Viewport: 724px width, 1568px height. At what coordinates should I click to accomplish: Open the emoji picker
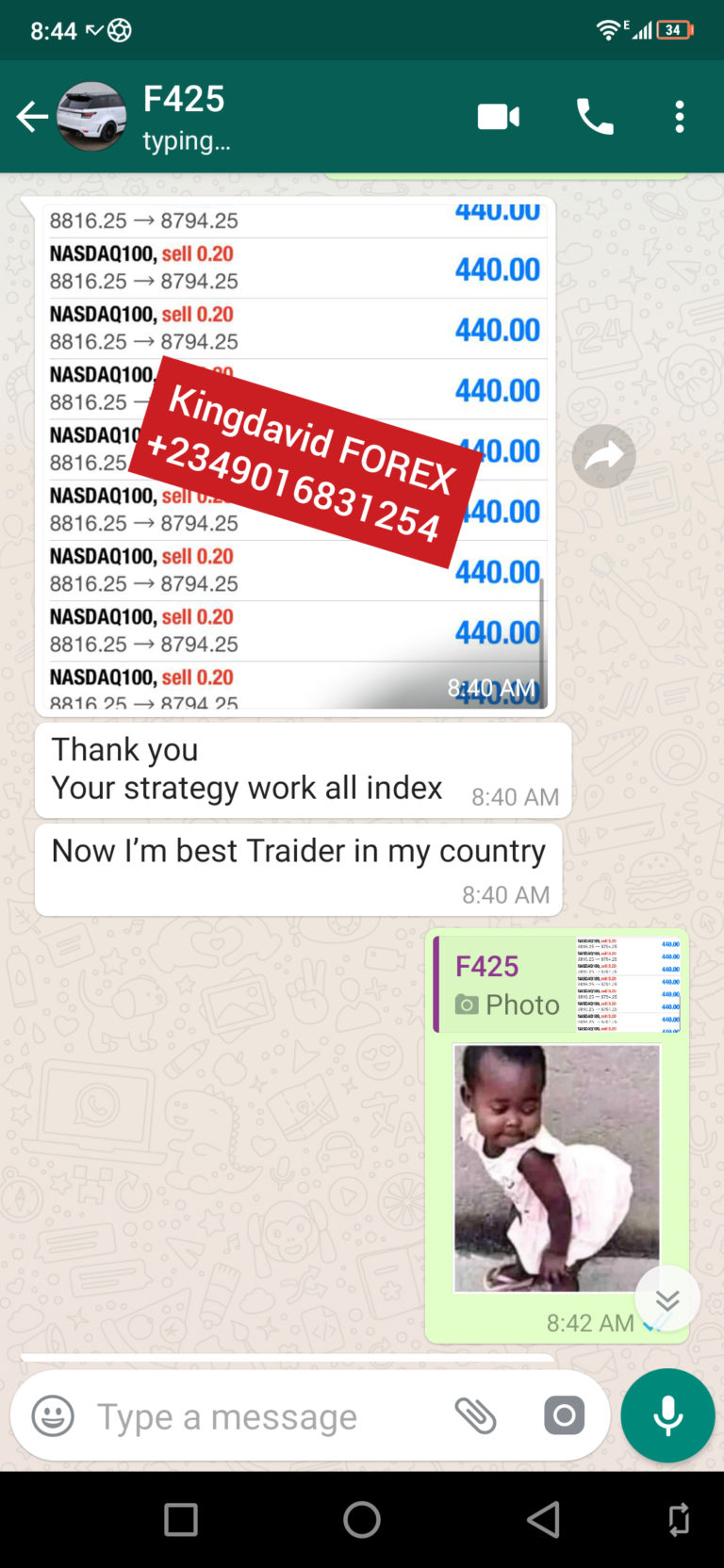click(x=53, y=1415)
